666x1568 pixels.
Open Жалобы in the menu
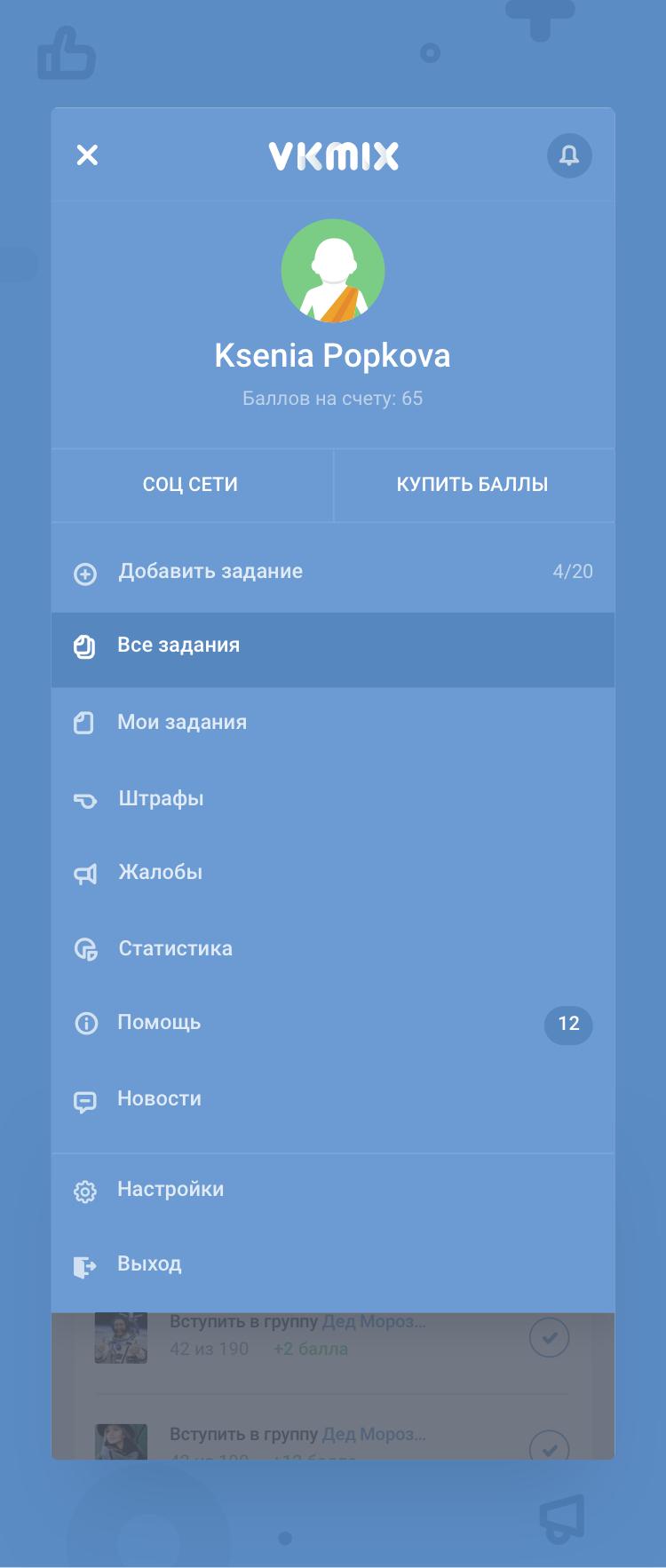161,873
